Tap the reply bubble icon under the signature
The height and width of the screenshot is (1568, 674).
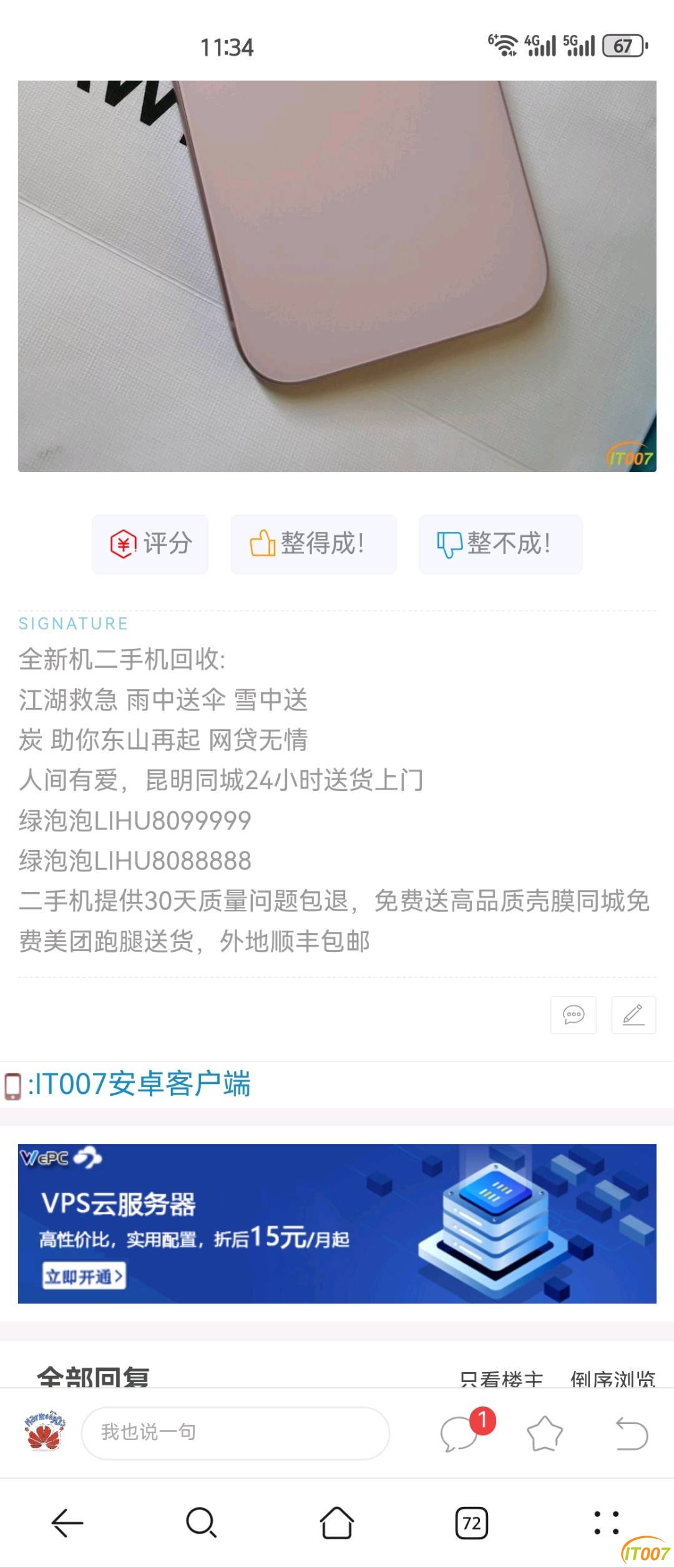point(573,1015)
